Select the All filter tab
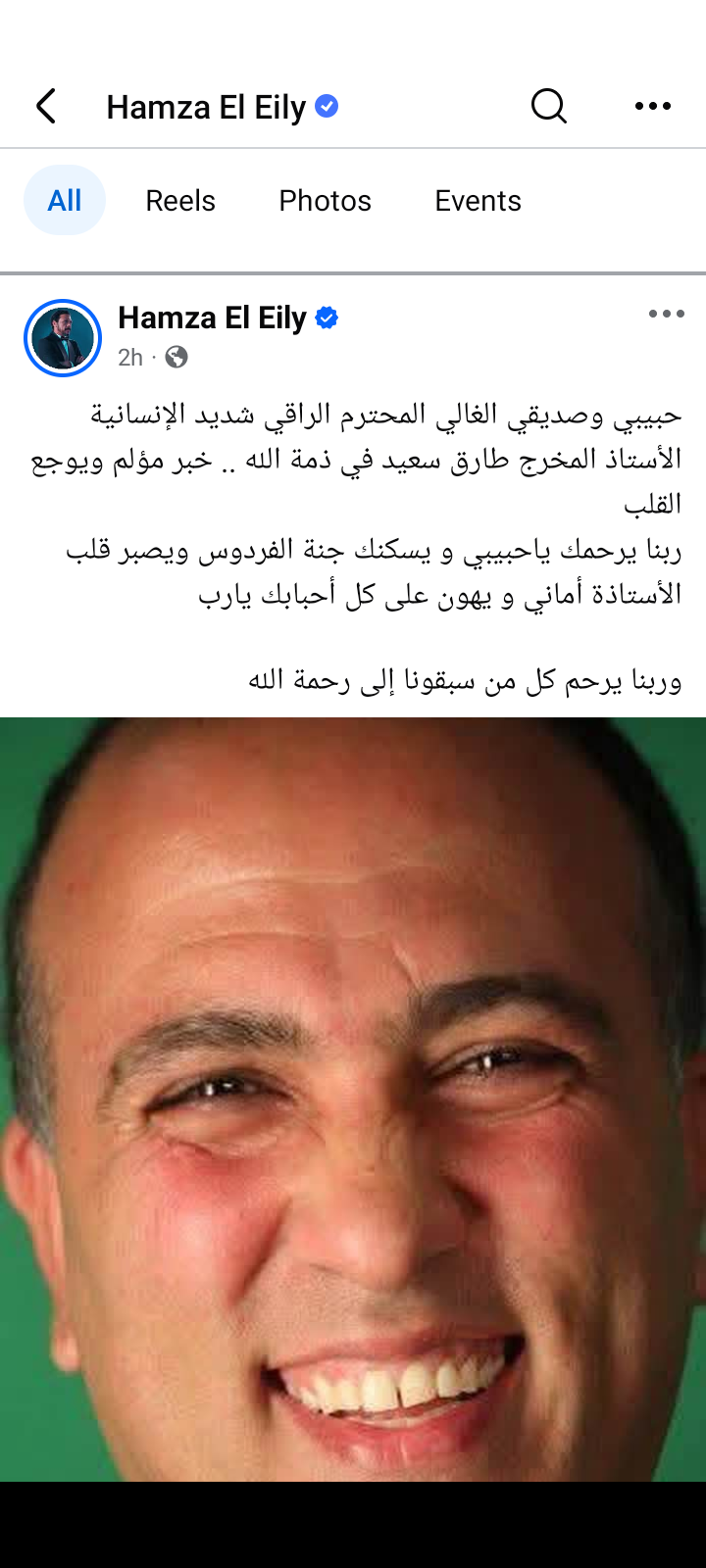The image size is (706, 1568). tap(65, 201)
